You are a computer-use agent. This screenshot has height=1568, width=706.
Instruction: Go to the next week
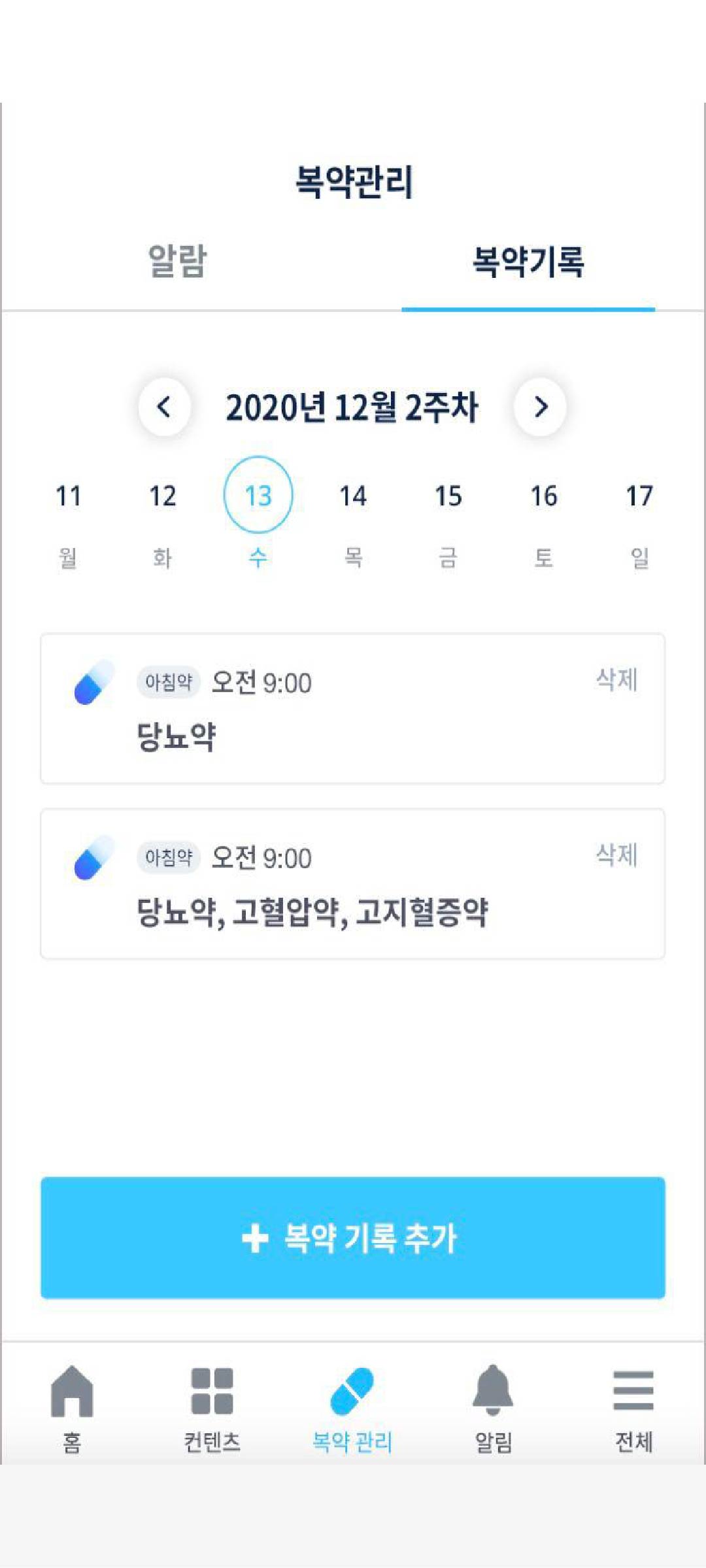[540, 407]
